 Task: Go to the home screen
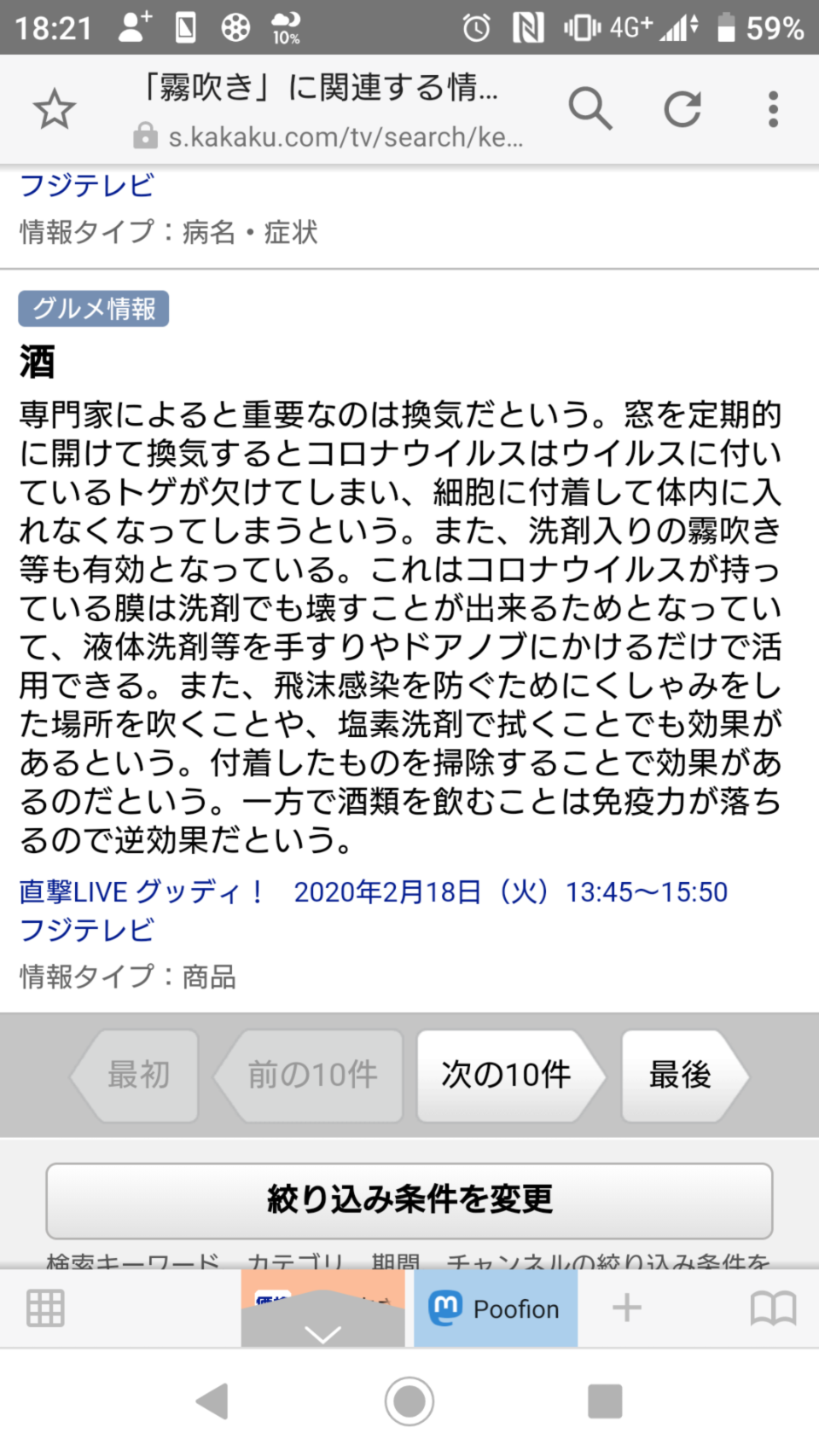409,1401
